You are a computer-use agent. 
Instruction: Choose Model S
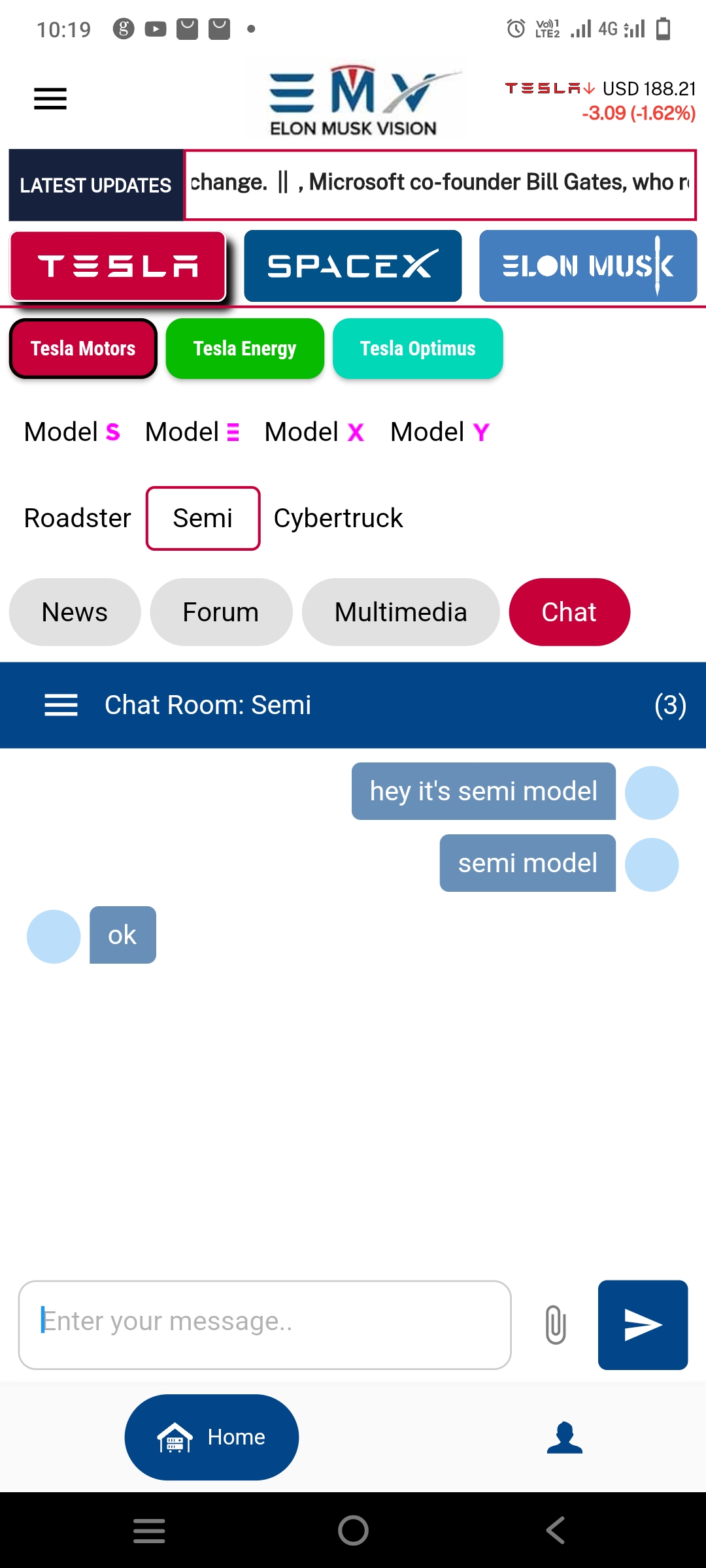coord(72,432)
